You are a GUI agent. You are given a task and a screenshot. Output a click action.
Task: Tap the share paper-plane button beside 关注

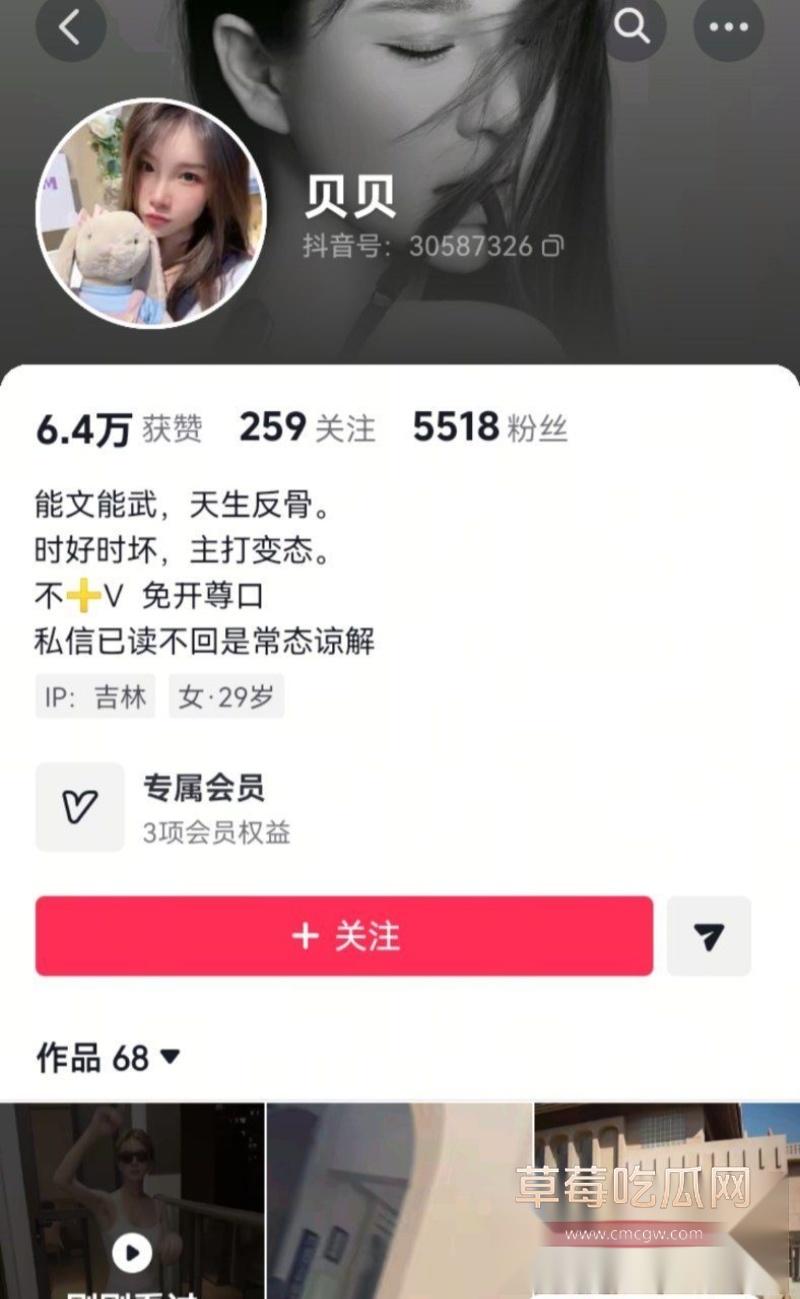[x=708, y=937]
